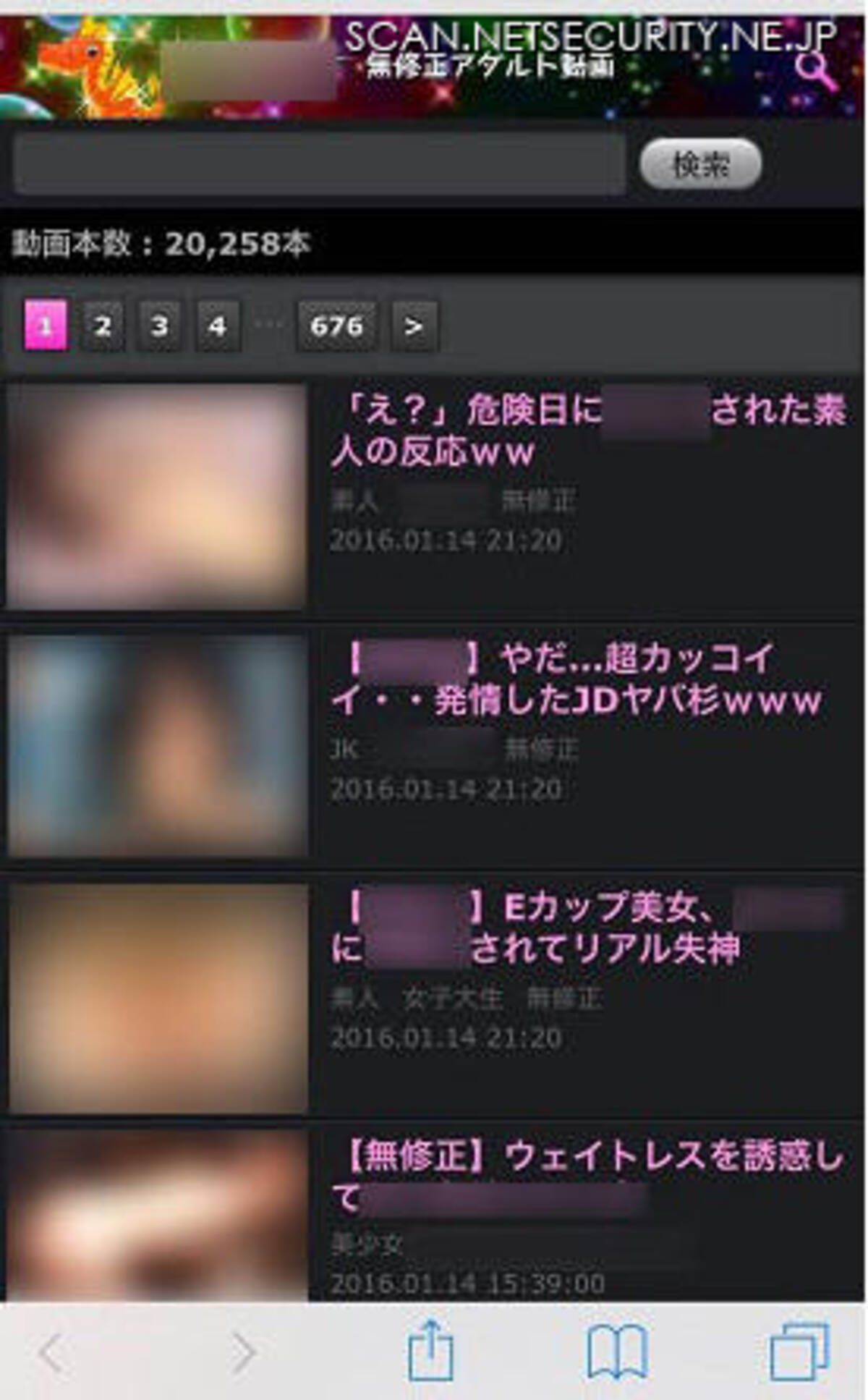Show open browser tabs
The width and height of the screenshot is (868, 1400).
[x=799, y=1352]
